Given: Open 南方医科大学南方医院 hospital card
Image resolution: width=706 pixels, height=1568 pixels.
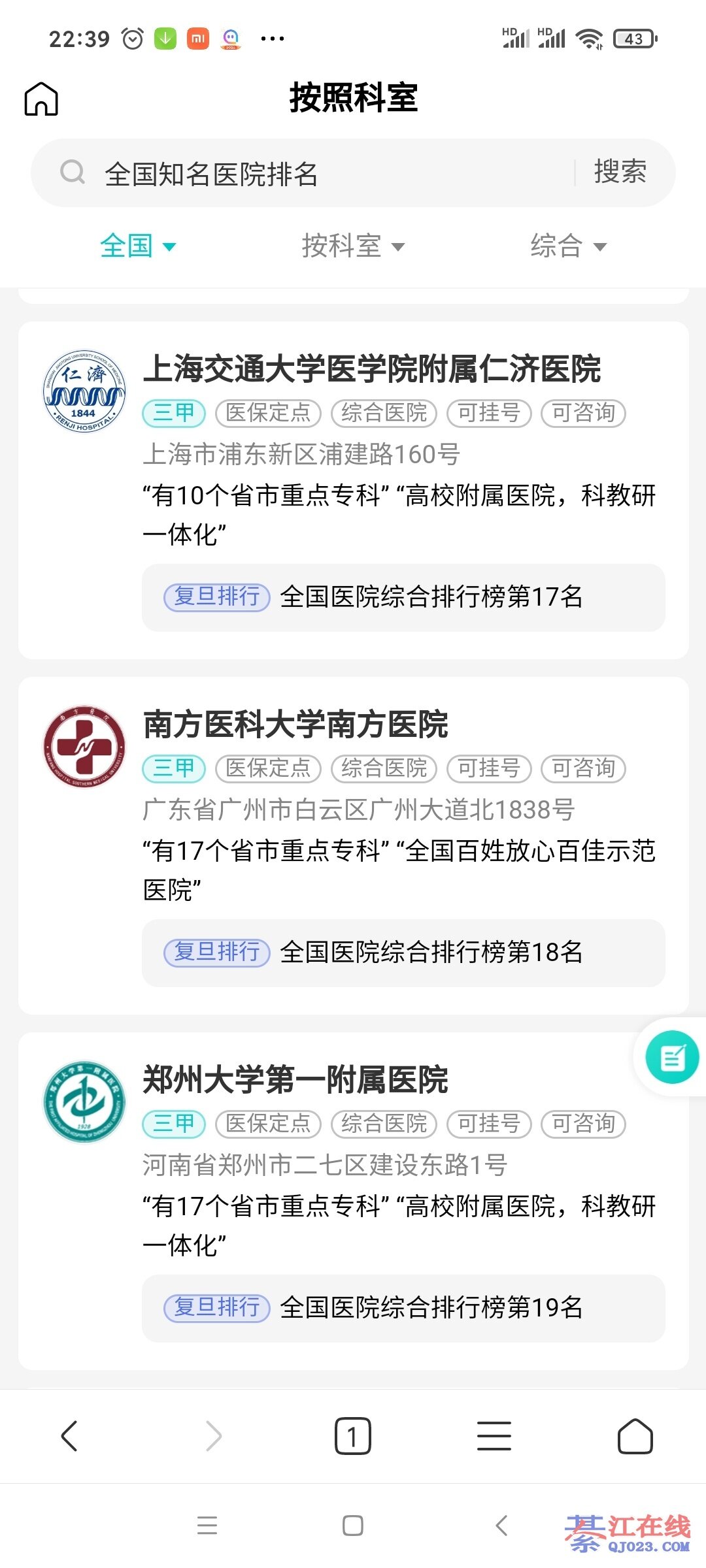Looking at the screenshot, I should pyautogui.click(x=295, y=725).
